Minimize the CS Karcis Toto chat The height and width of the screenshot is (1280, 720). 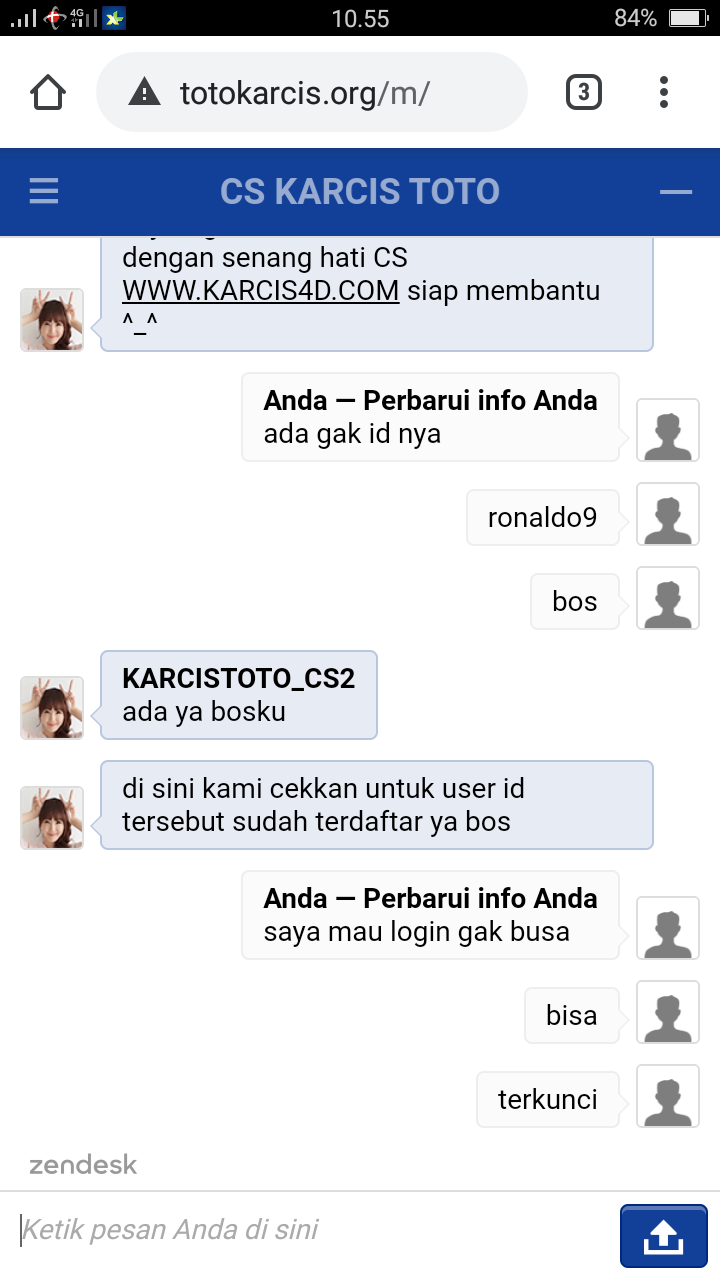pyautogui.click(x=676, y=191)
